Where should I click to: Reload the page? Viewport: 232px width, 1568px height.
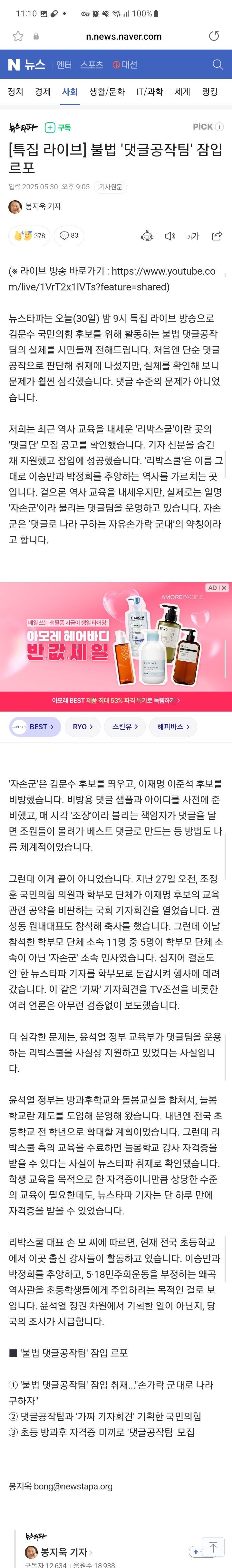(214, 36)
